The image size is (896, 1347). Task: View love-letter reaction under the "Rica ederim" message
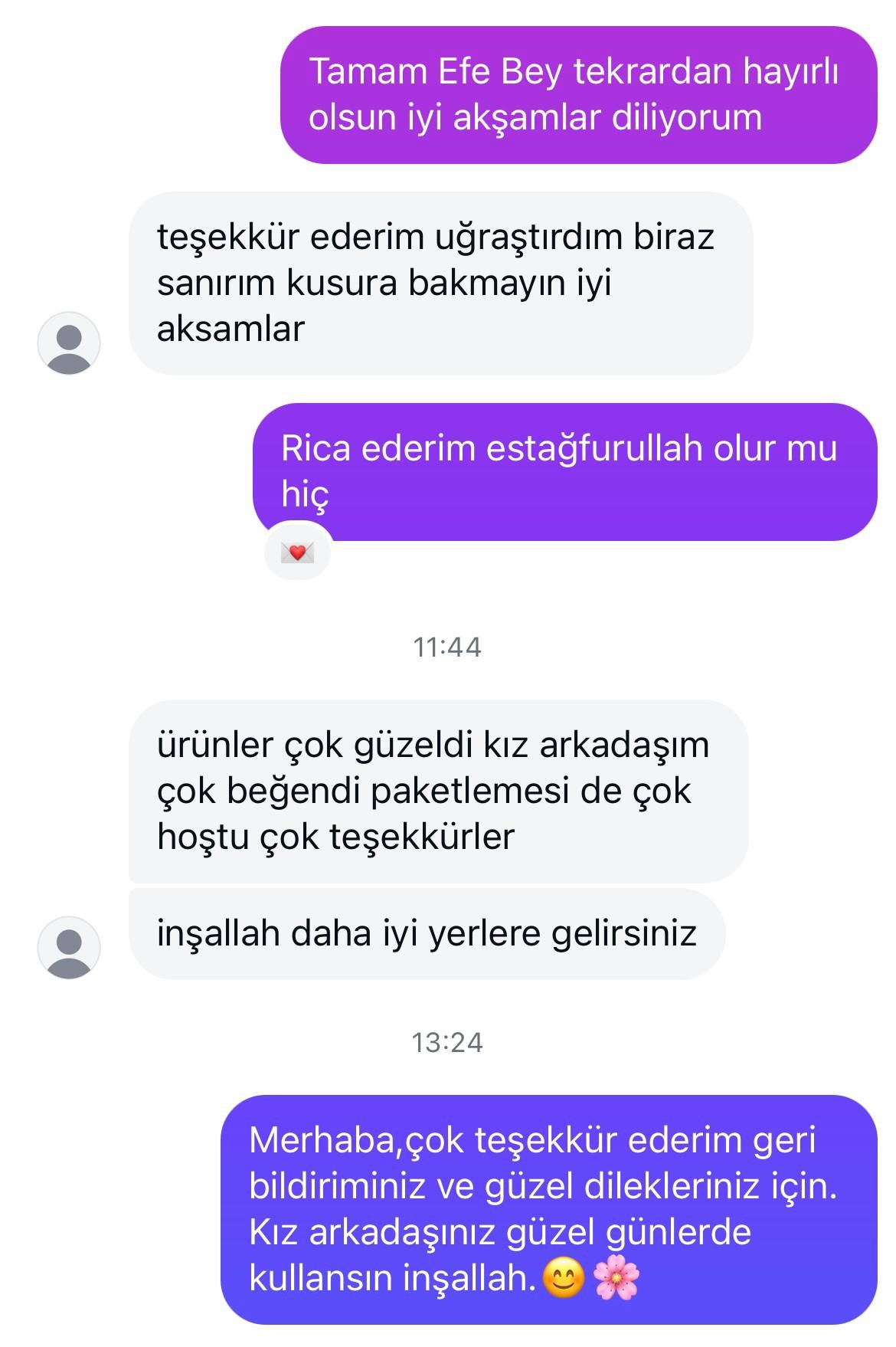[298, 552]
